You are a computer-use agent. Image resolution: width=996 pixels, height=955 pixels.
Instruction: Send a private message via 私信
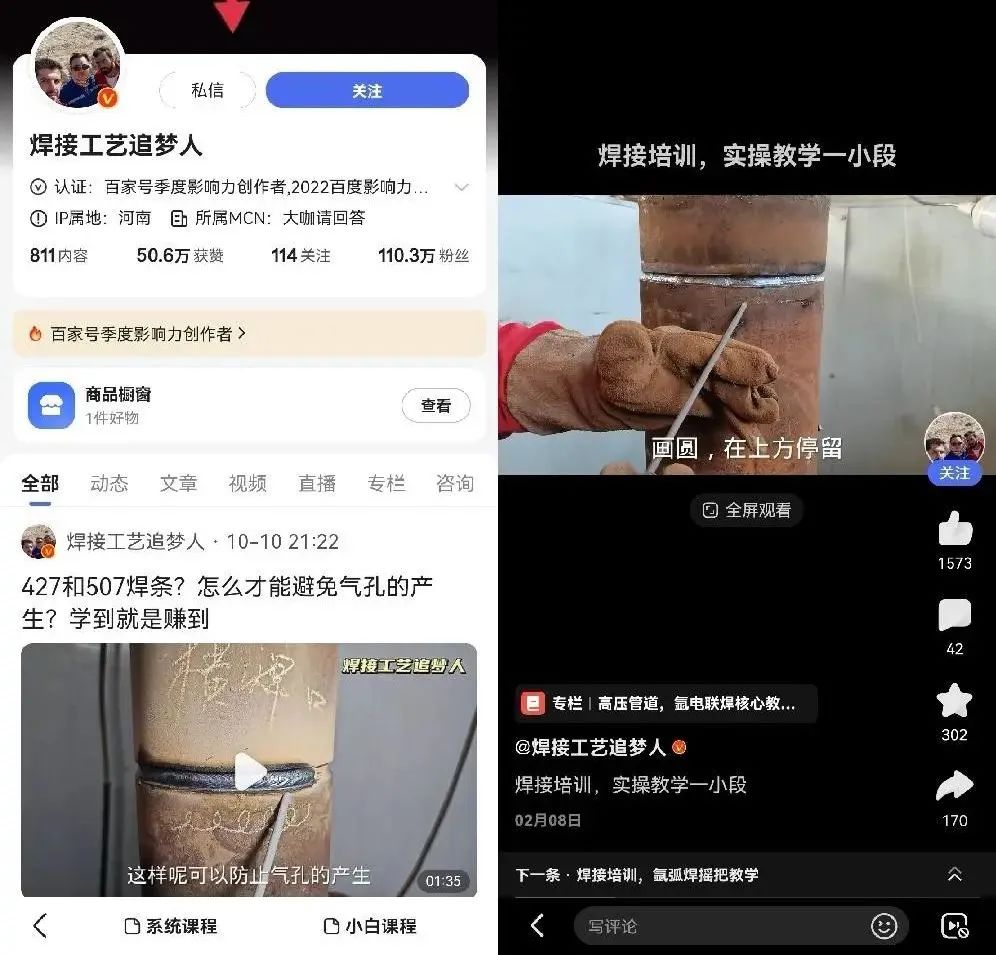pos(207,90)
